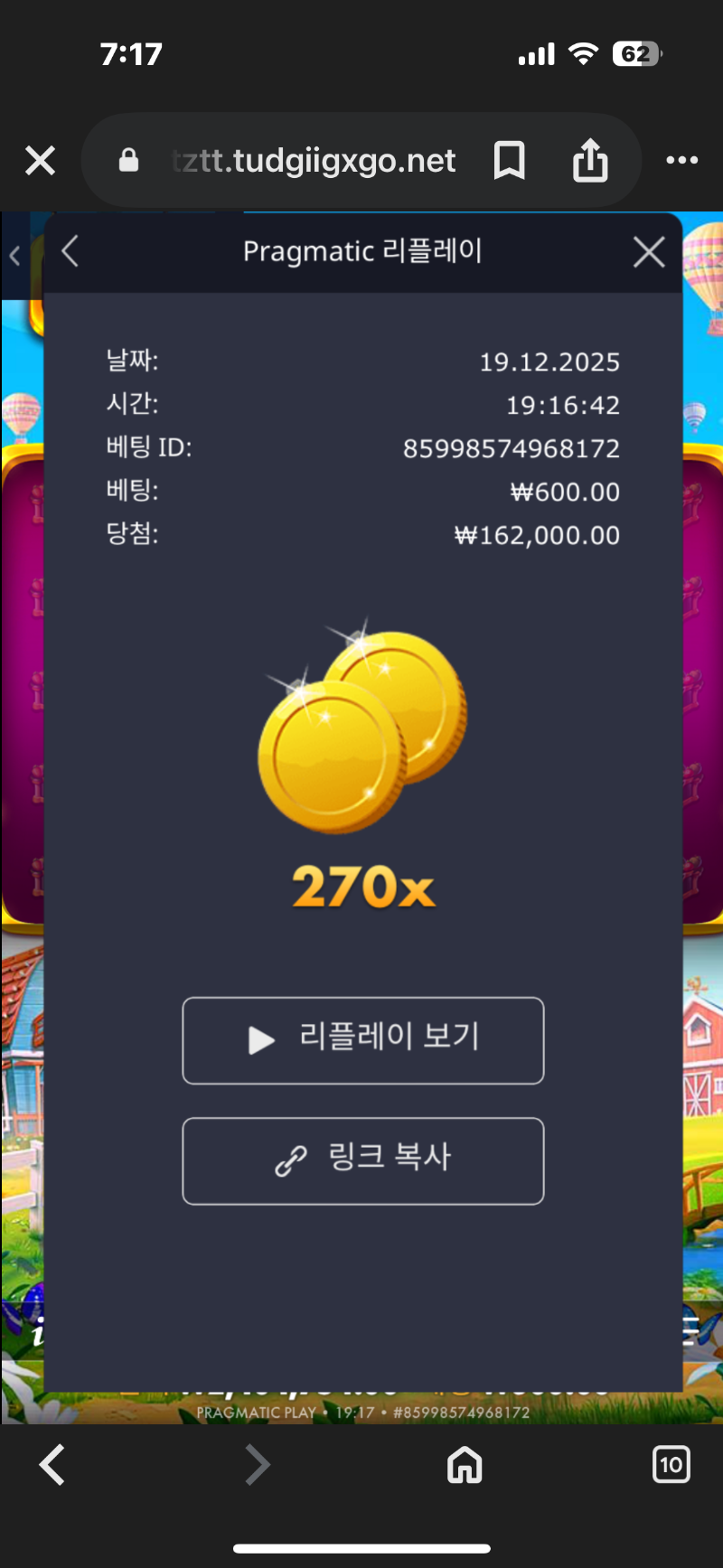Tap the play triangle inside 리플레이 보기 button
The image size is (723, 1568).
pos(260,1040)
